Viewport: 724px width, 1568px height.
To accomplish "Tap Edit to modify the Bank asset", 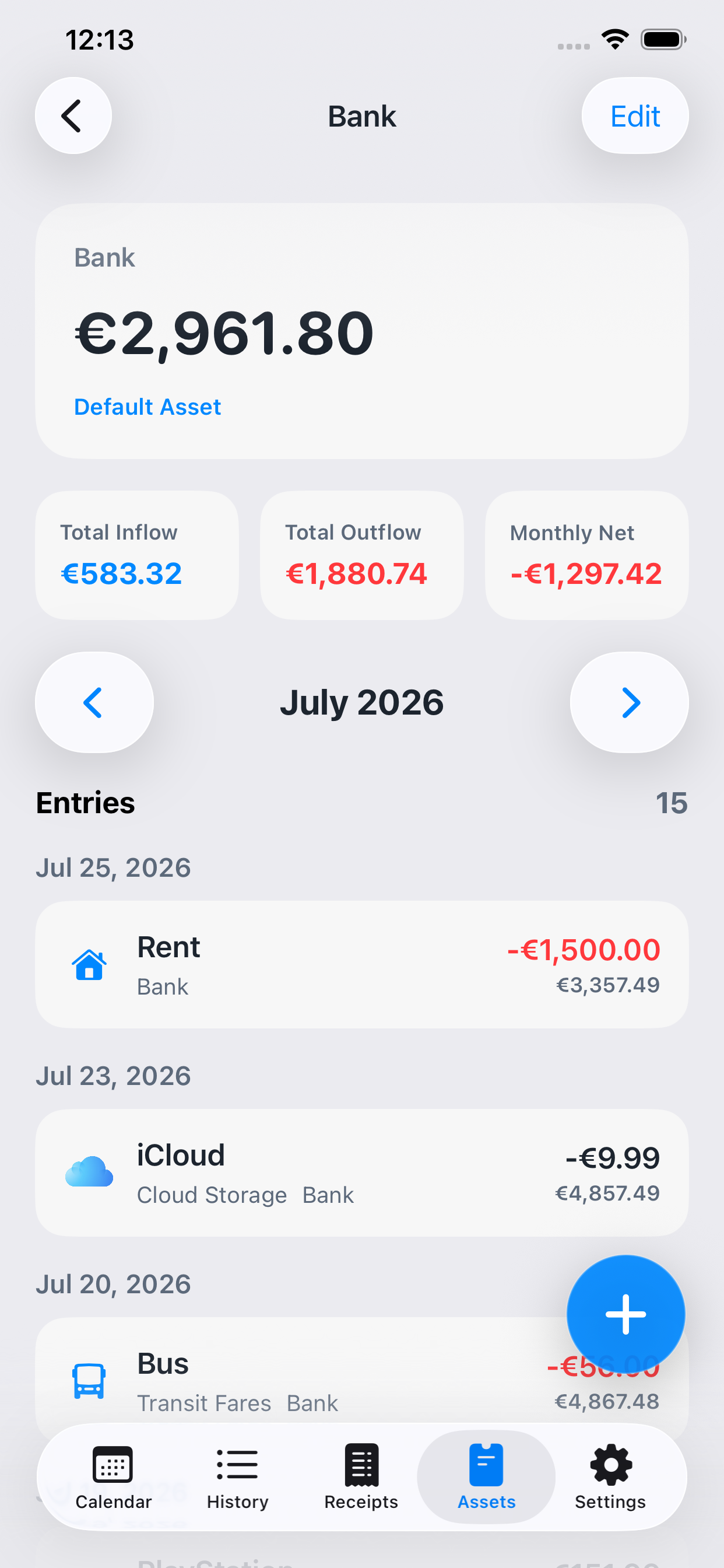I will (635, 116).
